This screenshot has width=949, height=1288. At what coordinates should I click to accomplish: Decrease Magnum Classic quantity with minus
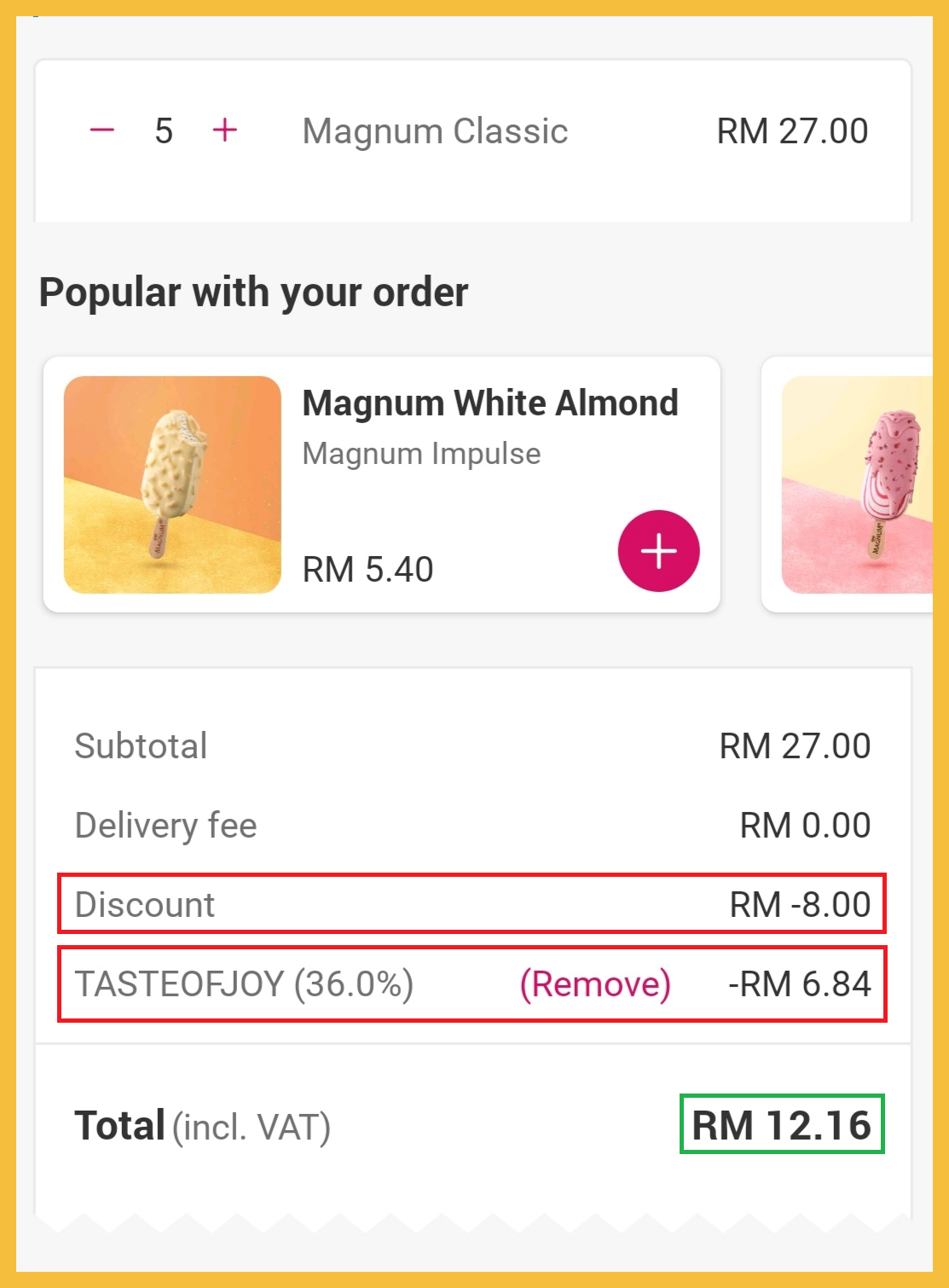pyautogui.click(x=102, y=131)
